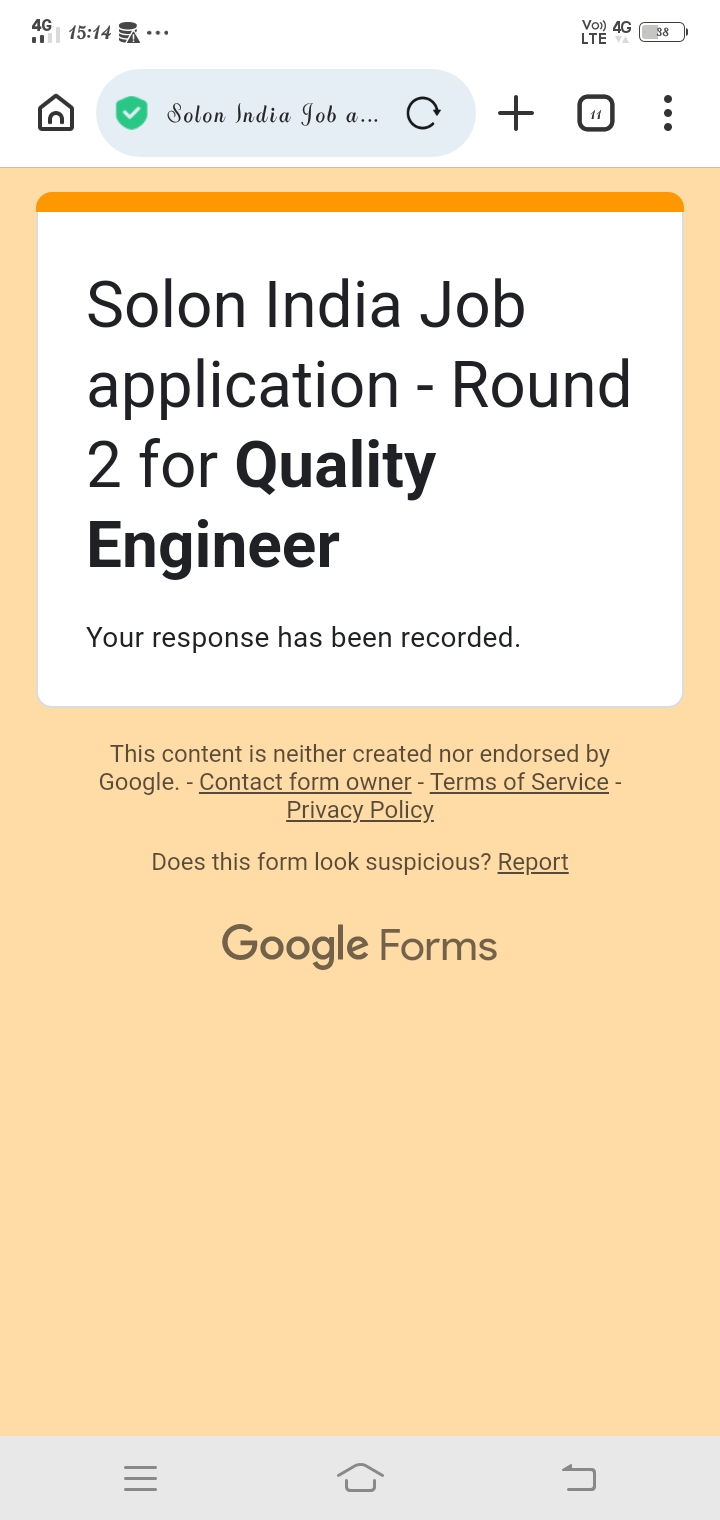The image size is (720, 1520).
Task: Read the Terms of Service
Action: tap(519, 782)
